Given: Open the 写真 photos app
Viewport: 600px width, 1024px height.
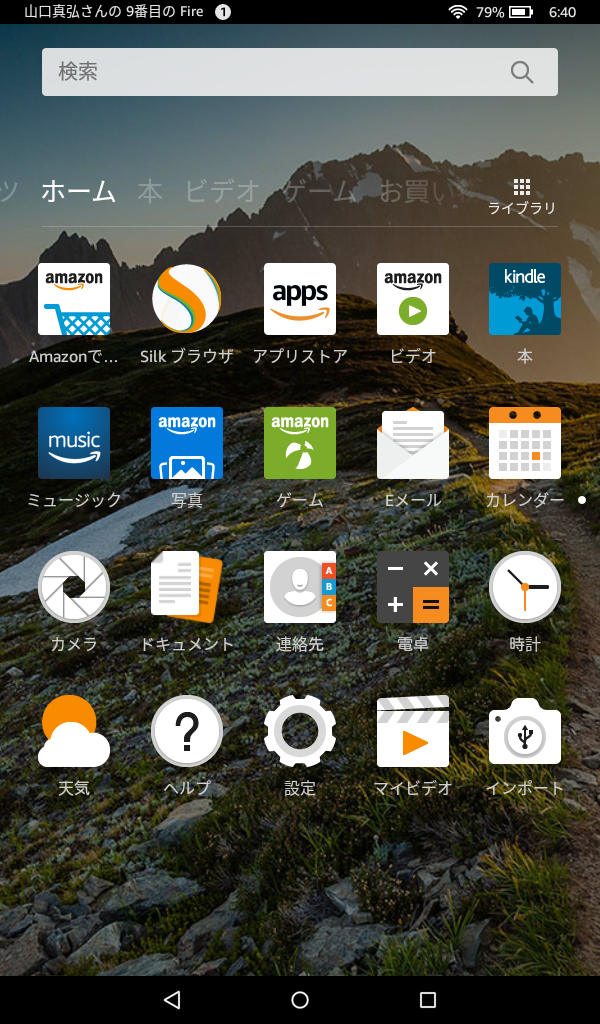Looking at the screenshot, I should [x=187, y=443].
